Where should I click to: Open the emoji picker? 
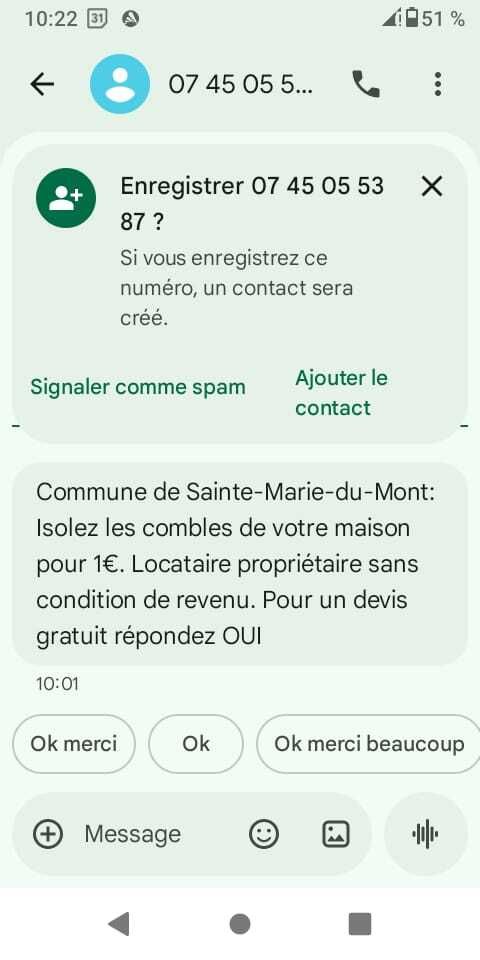tap(264, 834)
